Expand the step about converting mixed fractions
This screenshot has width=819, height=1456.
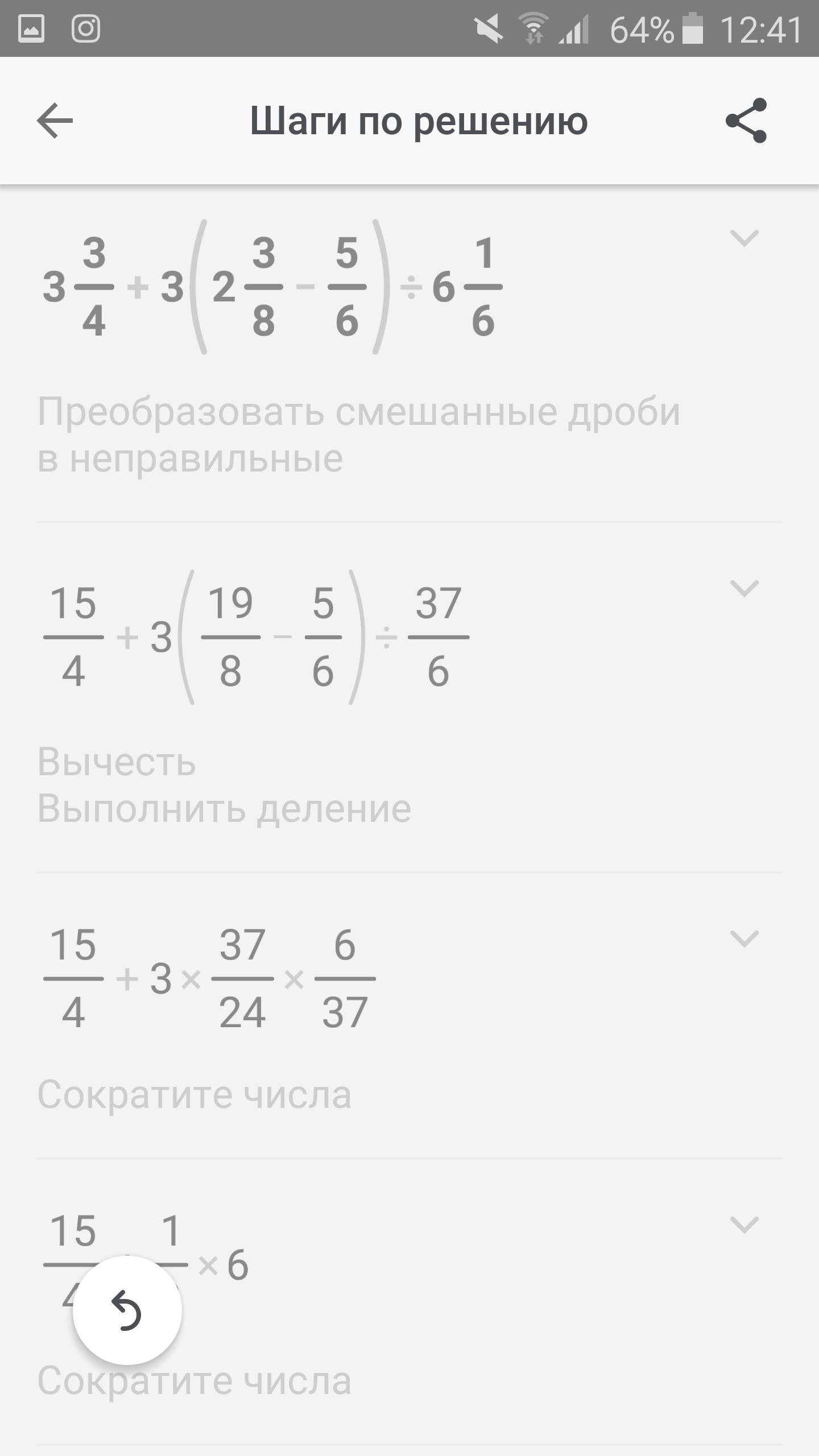pos(744,238)
